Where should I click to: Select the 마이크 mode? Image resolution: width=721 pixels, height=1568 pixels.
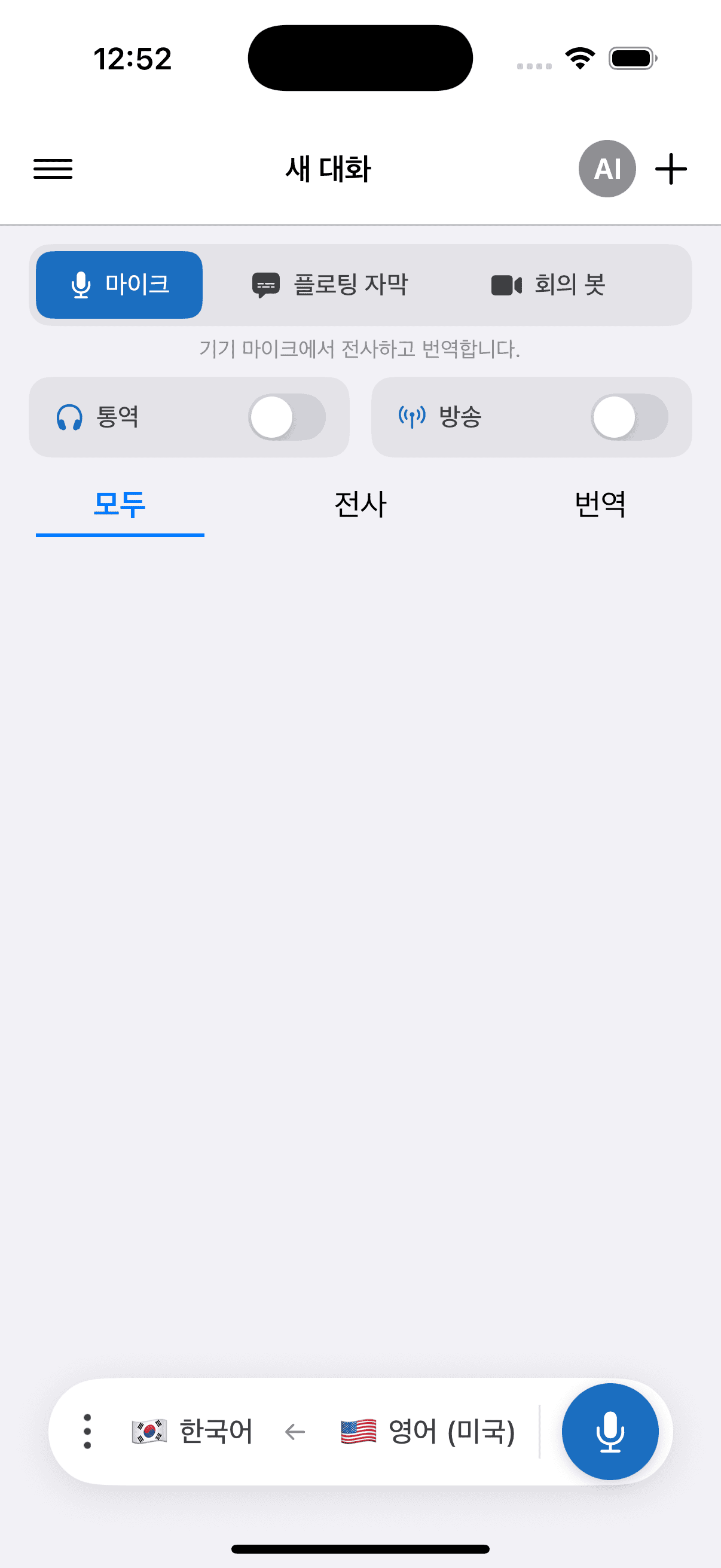tap(119, 284)
